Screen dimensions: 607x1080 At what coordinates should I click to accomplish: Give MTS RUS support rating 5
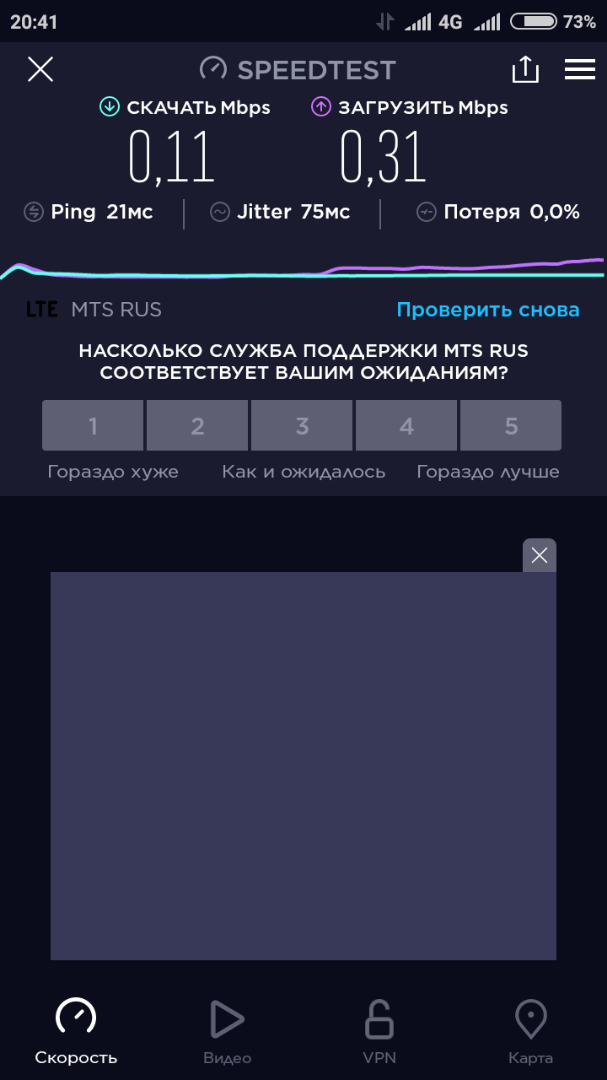[x=511, y=426]
